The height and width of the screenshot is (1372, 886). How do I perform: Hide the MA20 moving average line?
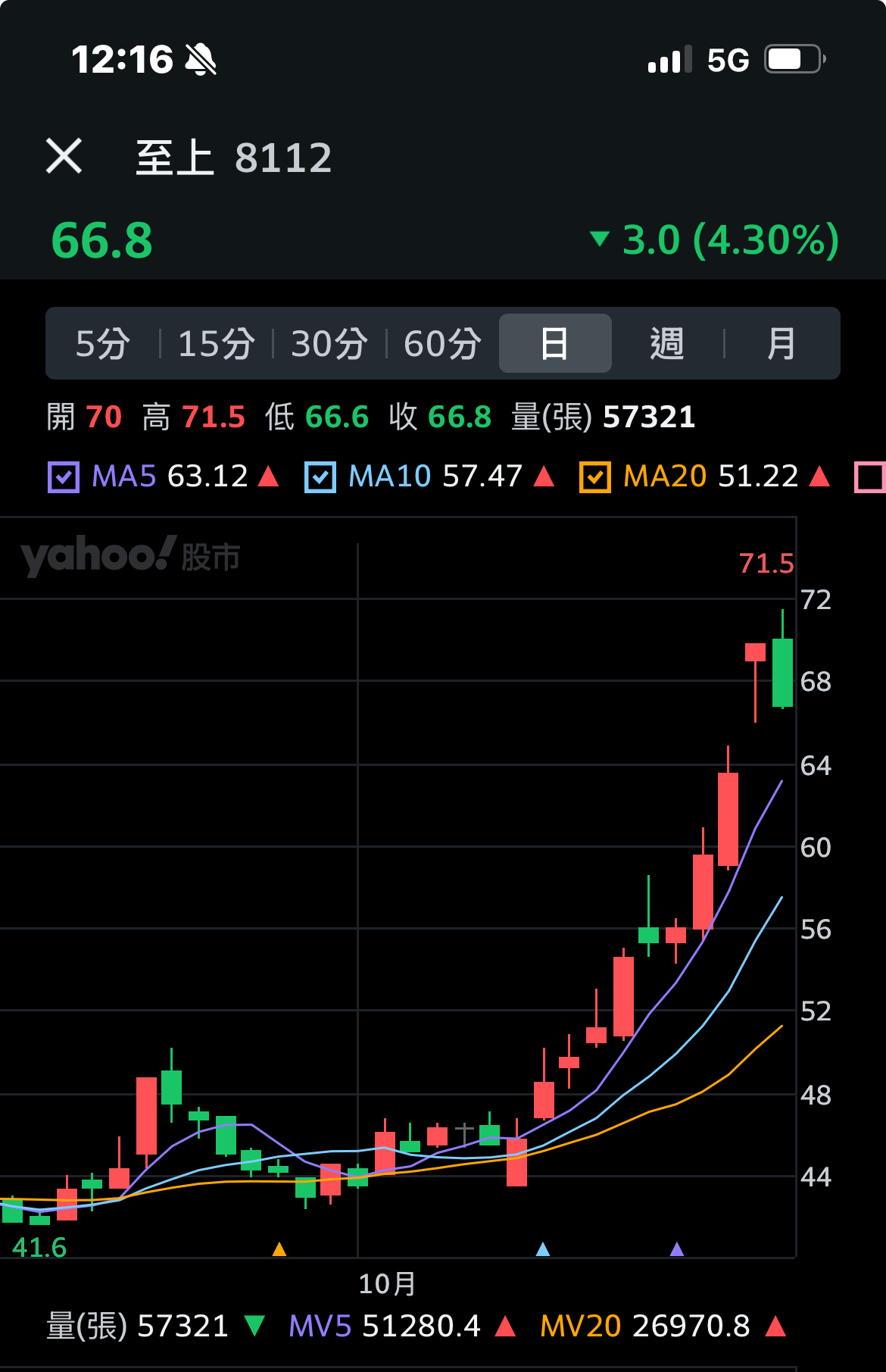point(595,477)
